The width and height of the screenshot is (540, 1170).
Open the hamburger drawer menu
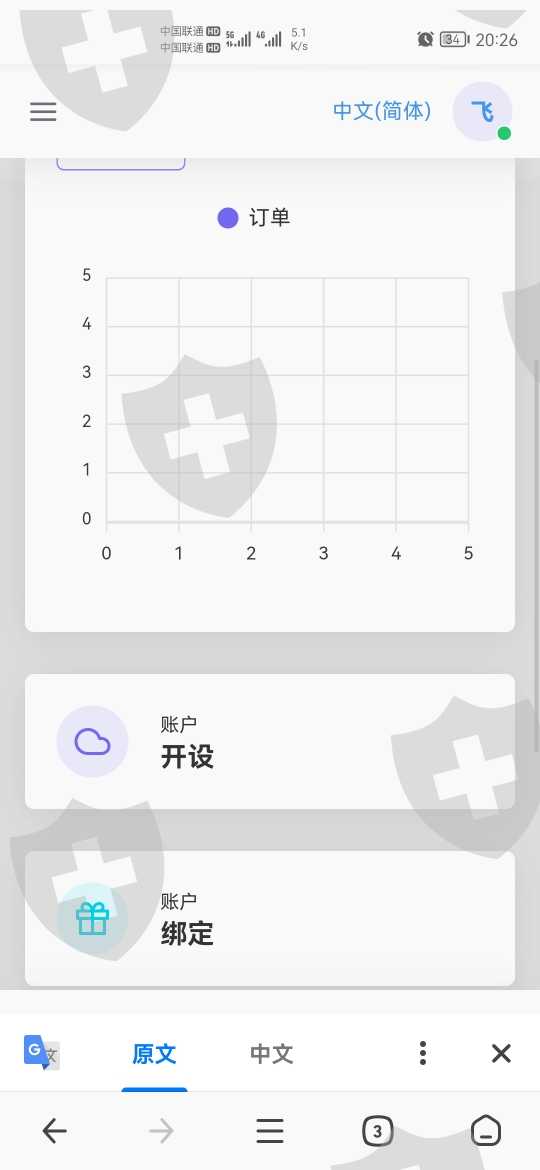point(43,112)
